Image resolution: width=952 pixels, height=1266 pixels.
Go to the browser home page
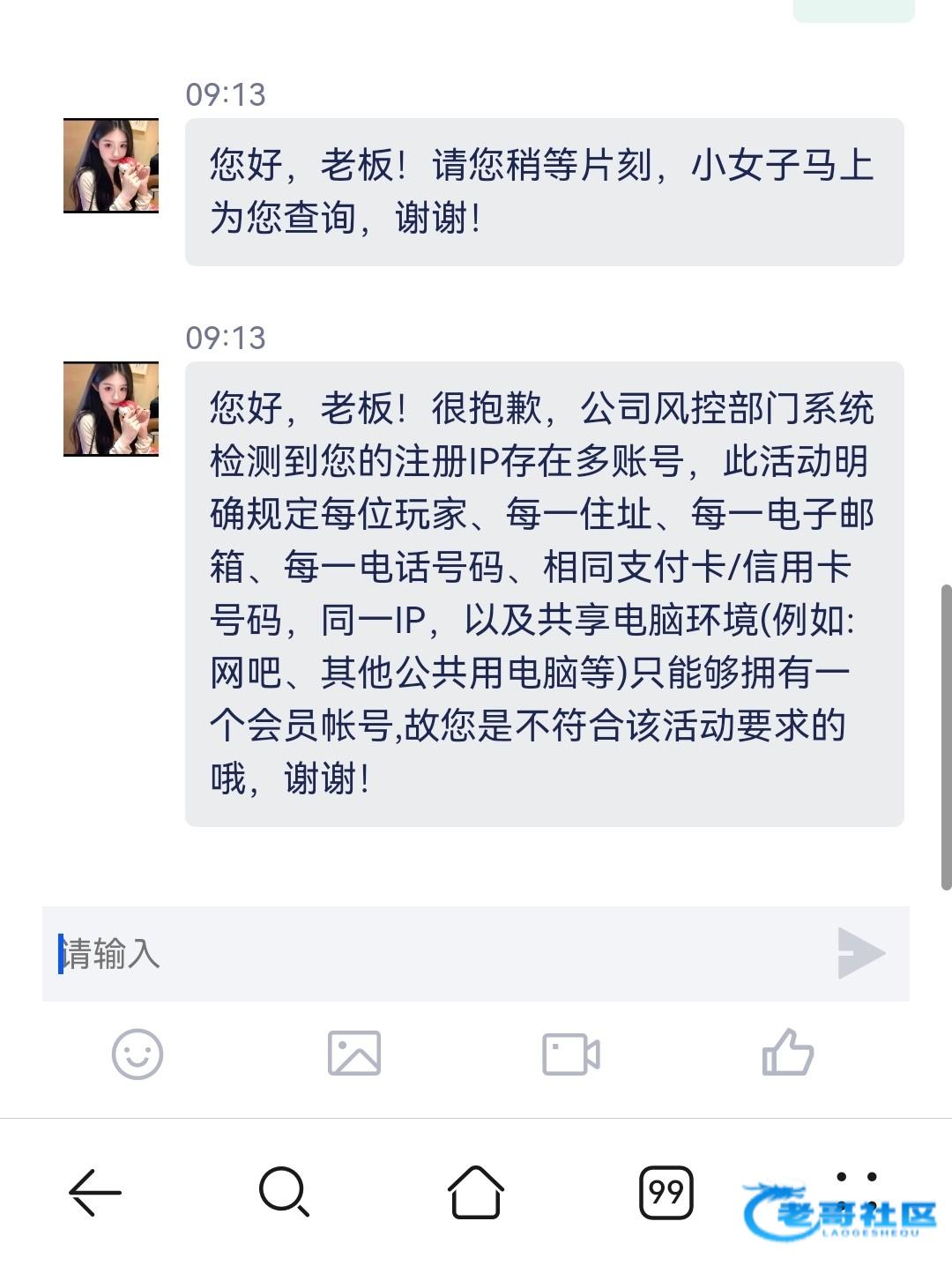[x=476, y=1193]
